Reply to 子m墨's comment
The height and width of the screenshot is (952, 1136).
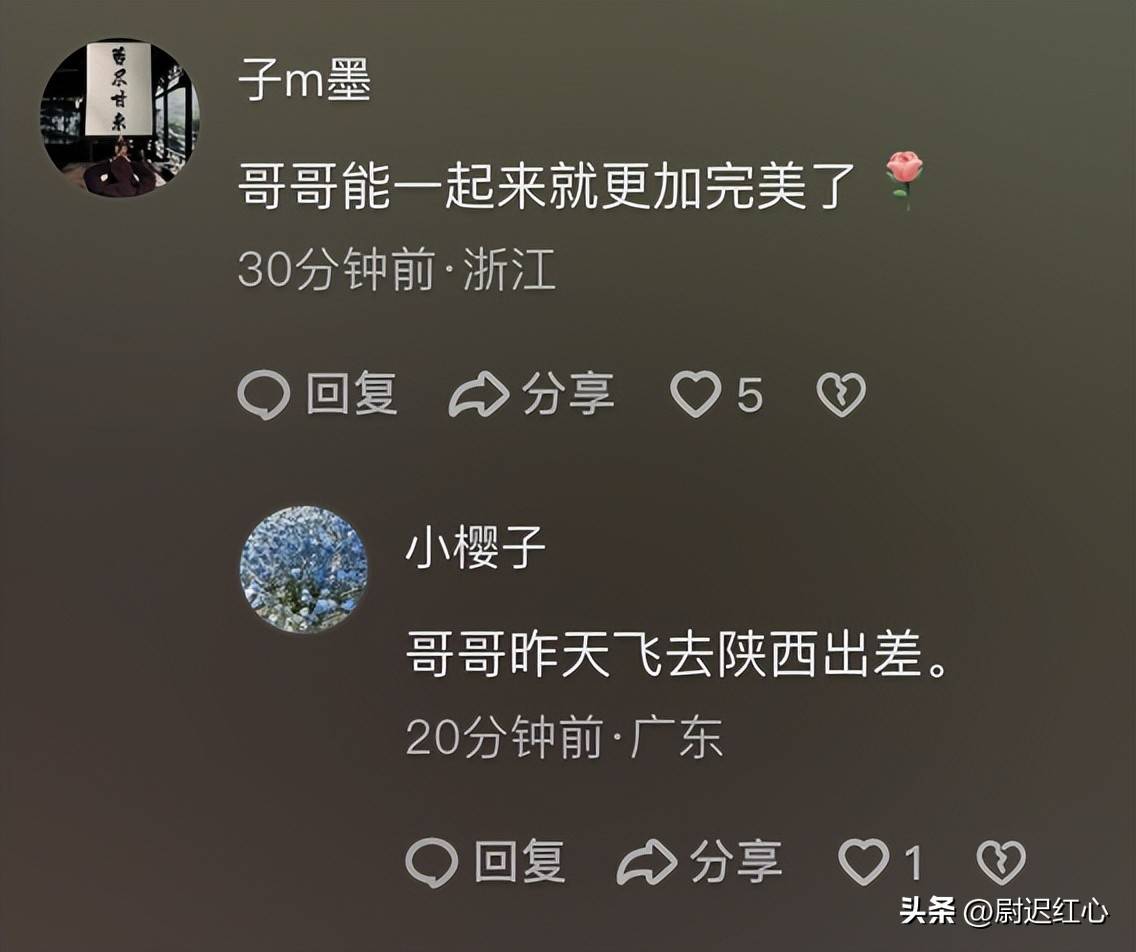[x=318, y=394]
